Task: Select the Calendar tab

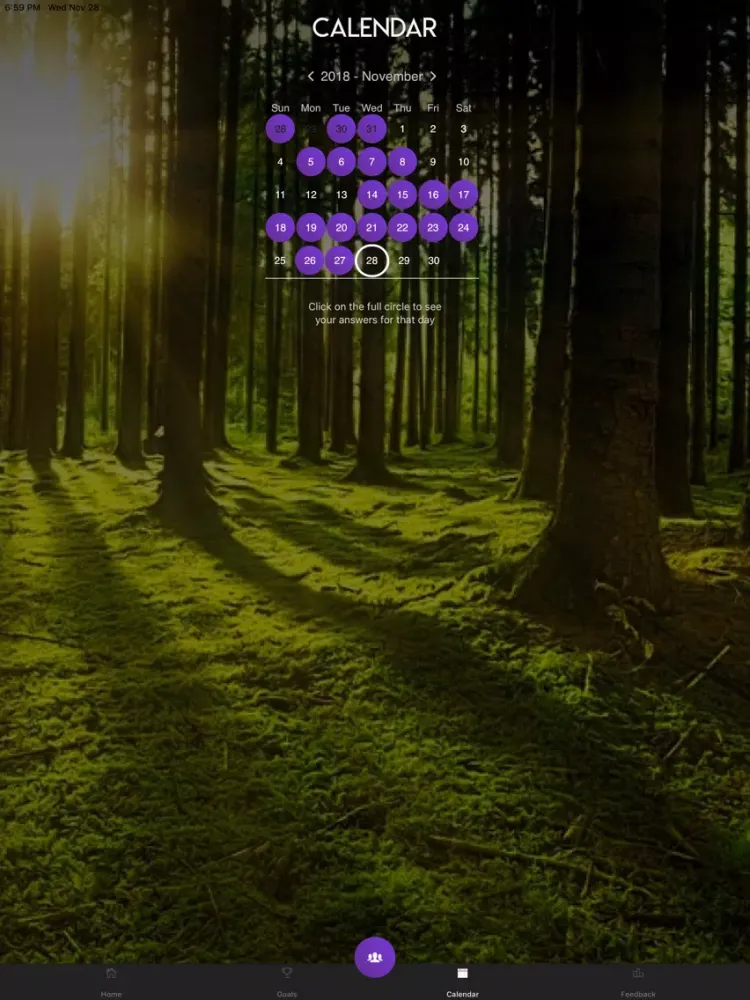Action: click(462, 981)
